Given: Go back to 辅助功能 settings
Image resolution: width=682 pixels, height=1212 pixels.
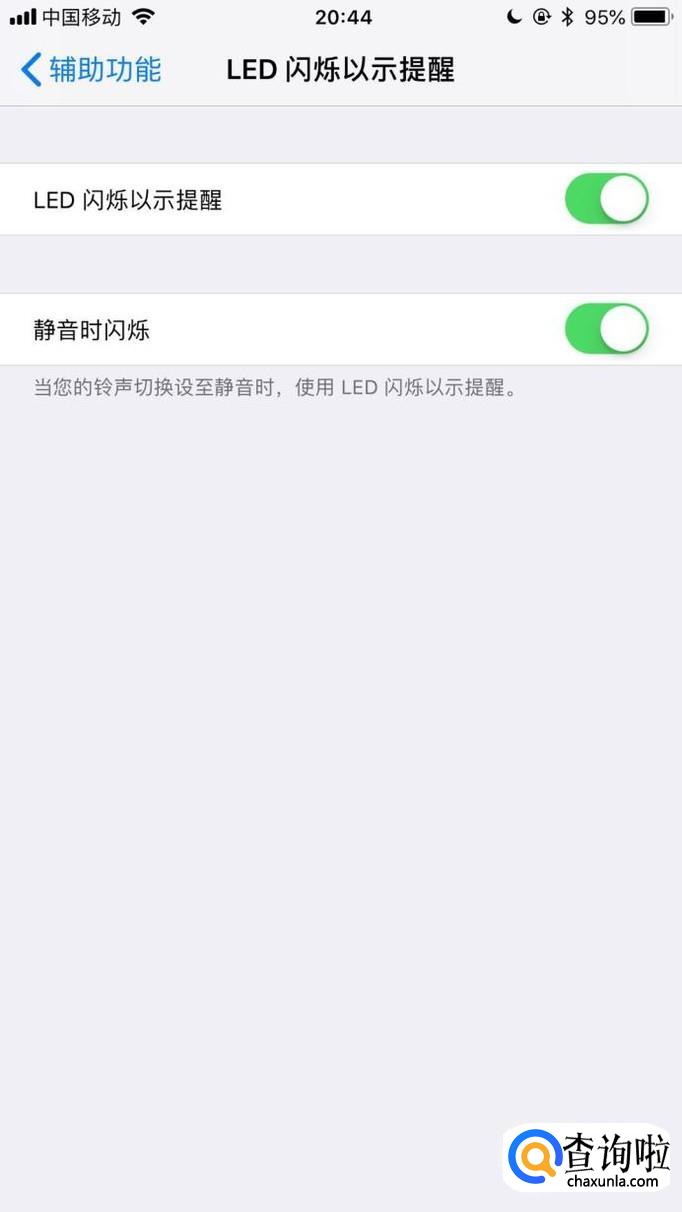Looking at the screenshot, I should pos(91,70).
